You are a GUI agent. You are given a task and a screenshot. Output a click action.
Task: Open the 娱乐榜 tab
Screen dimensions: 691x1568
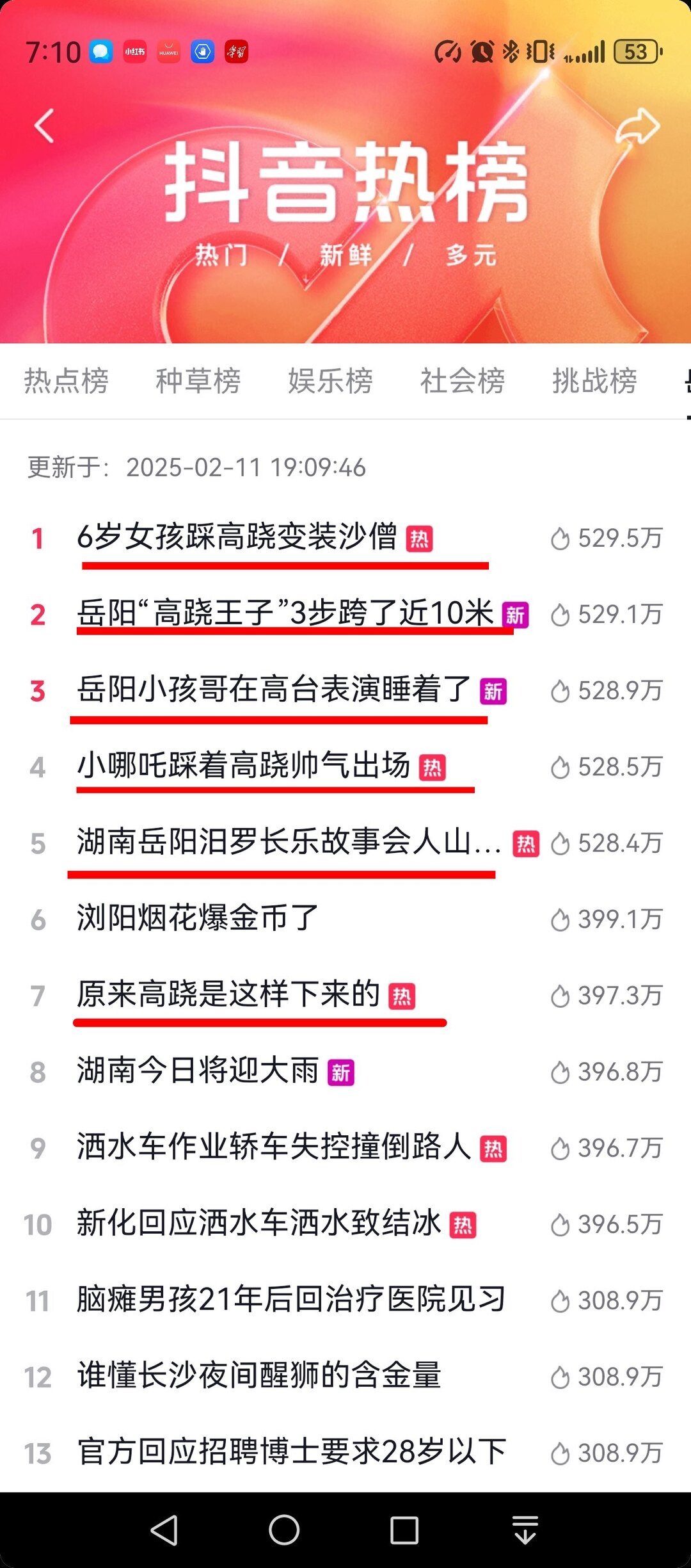[330, 381]
